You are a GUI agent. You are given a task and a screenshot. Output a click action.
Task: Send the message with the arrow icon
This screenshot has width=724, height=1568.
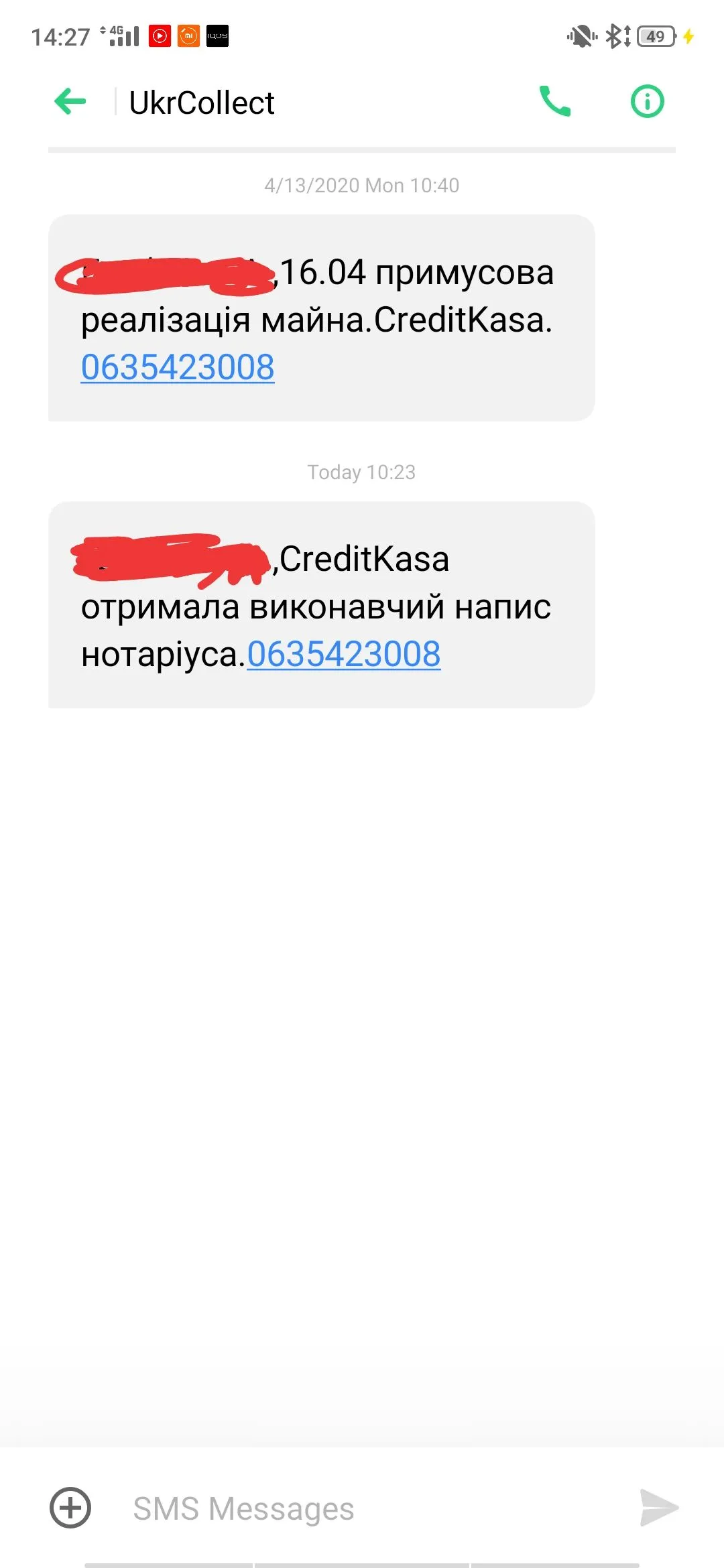(658, 1508)
